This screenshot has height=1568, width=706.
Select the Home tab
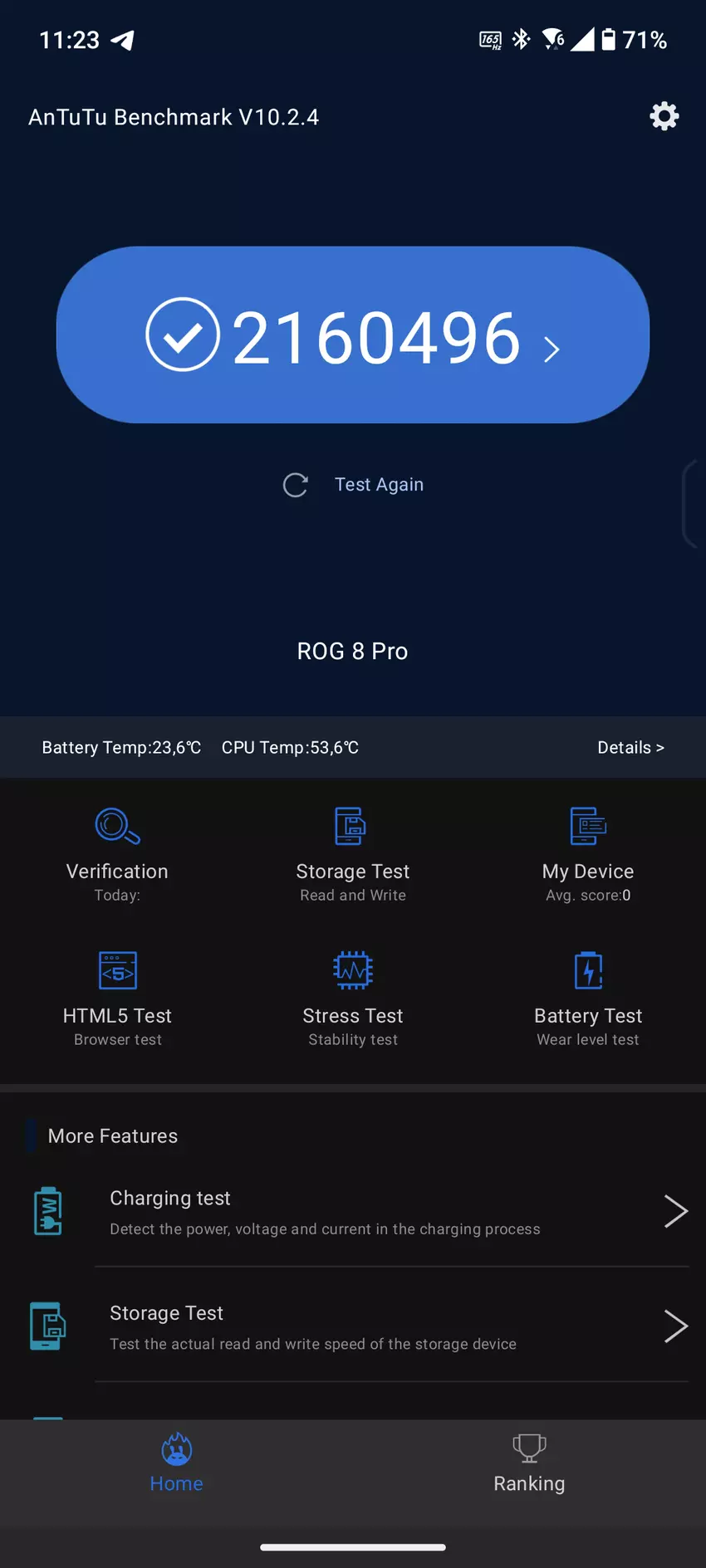(176, 1465)
